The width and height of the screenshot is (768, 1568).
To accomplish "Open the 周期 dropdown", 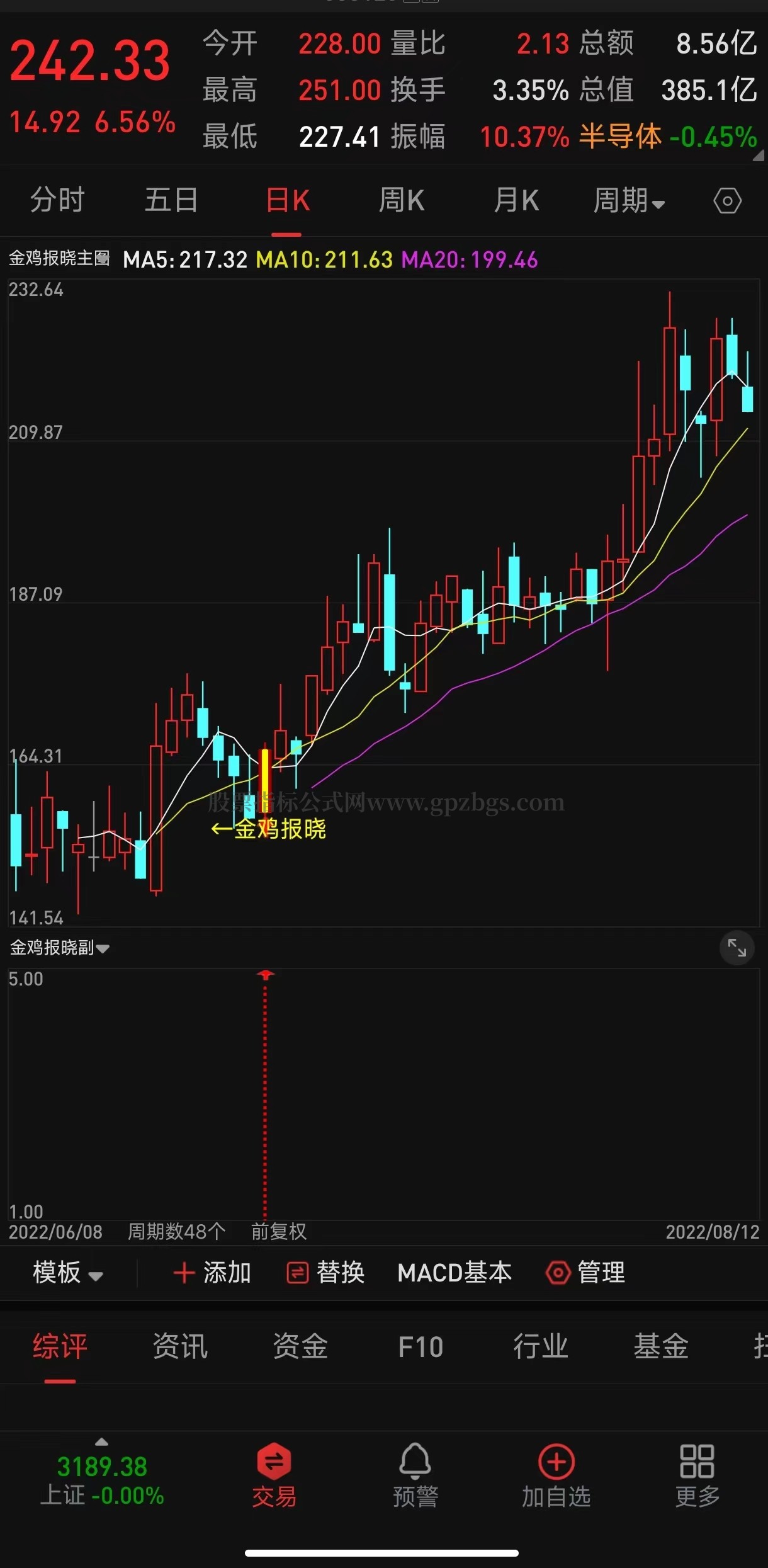I will pos(629,201).
